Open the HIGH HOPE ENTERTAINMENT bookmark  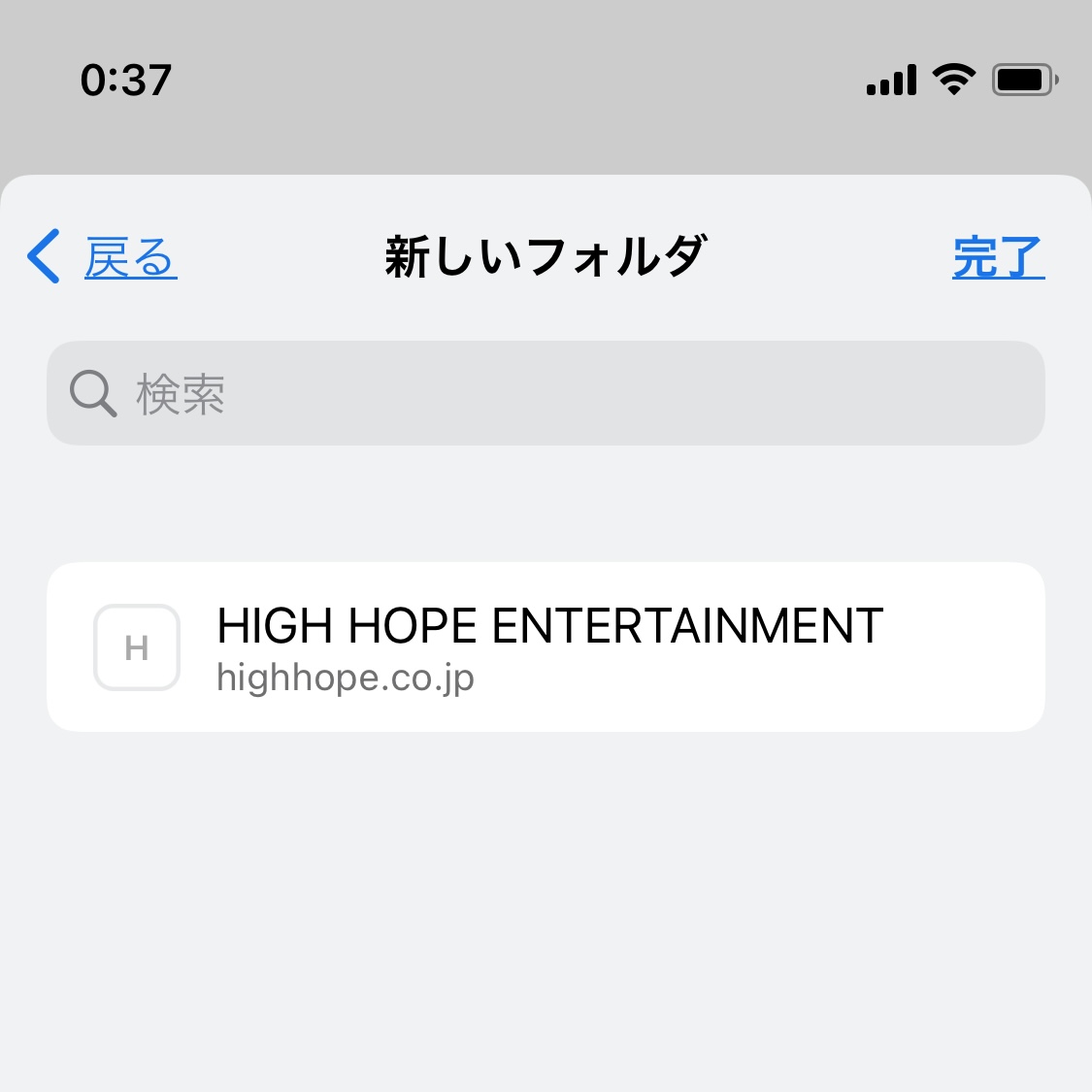[546, 646]
